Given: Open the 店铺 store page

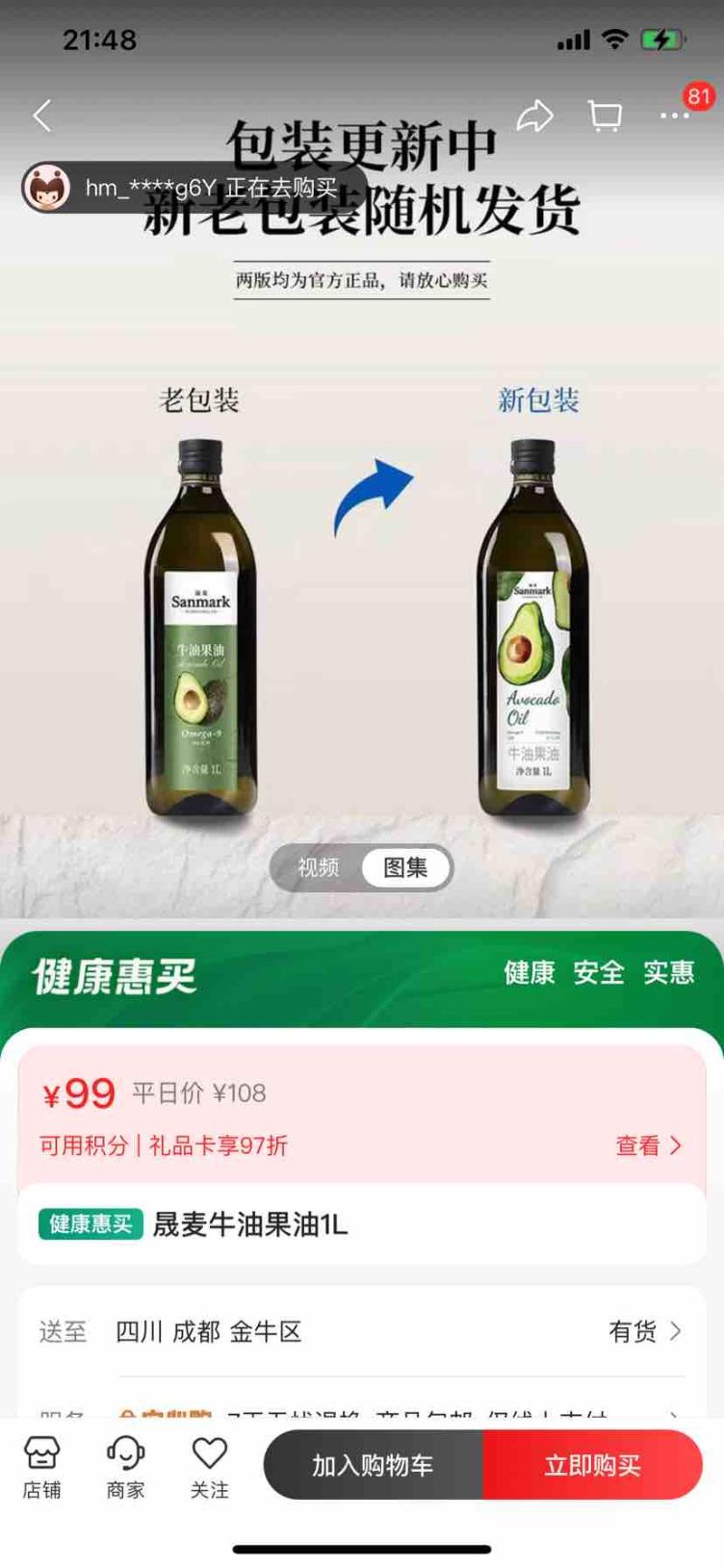Looking at the screenshot, I should tap(42, 1467).
